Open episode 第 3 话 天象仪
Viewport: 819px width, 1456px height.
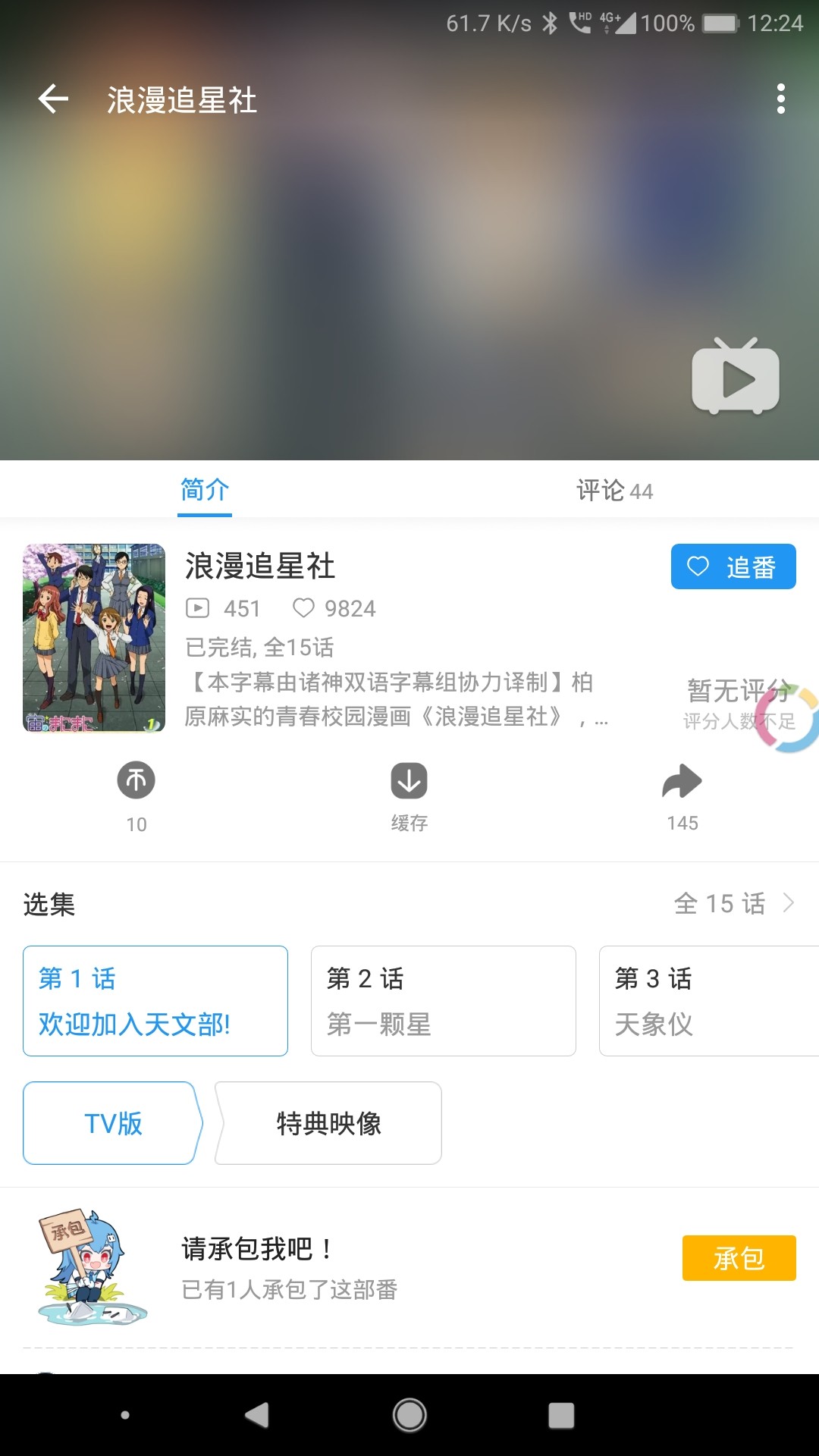coord(708,1000)
